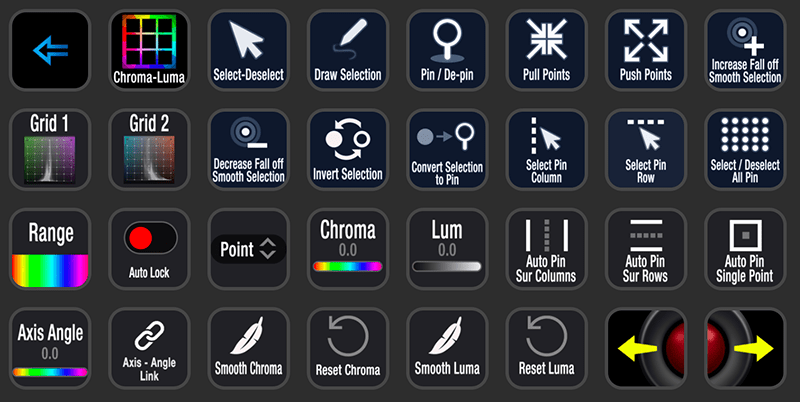Choose the Draw Selection tool
Screen dimensions: 800x402
[x=347, y=50]
